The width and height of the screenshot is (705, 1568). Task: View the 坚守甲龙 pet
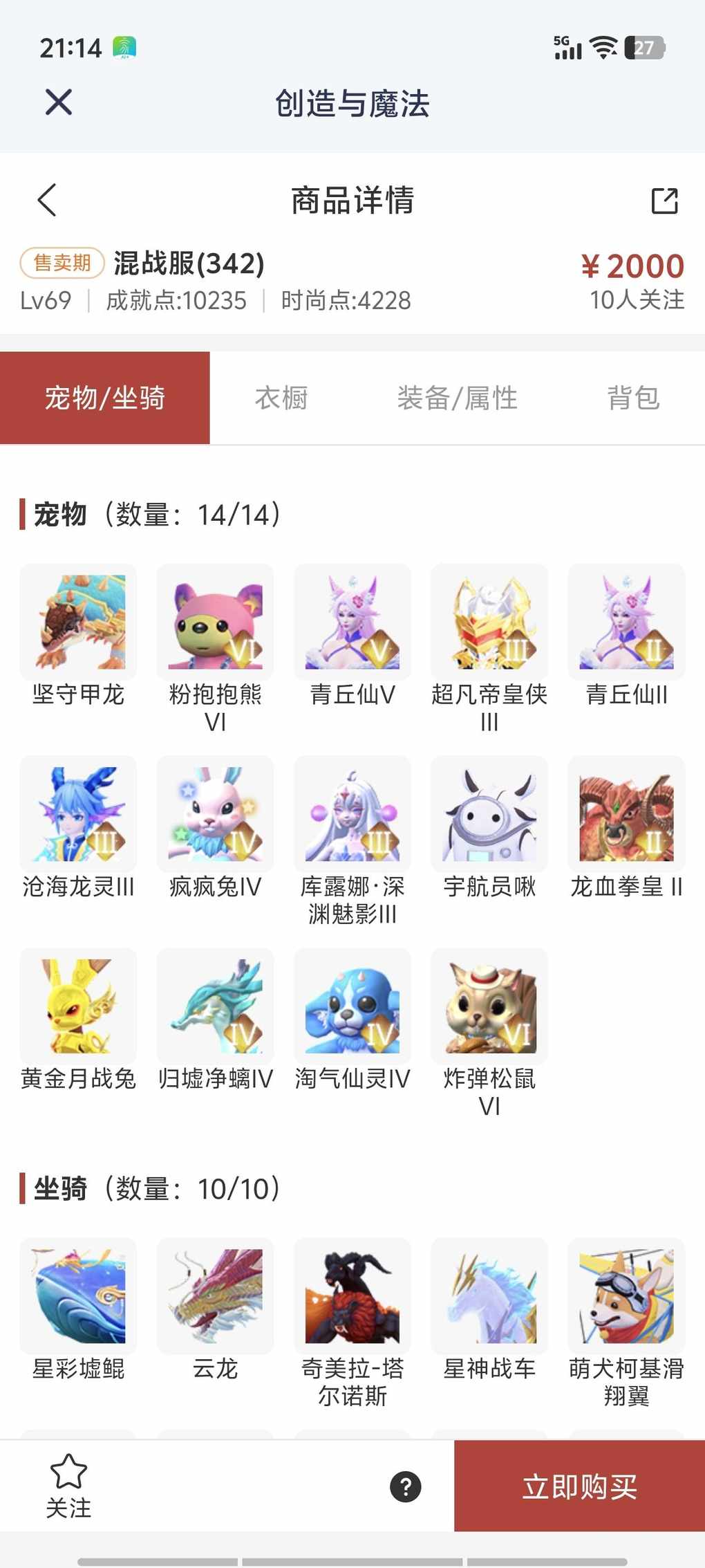click(78, 622)
